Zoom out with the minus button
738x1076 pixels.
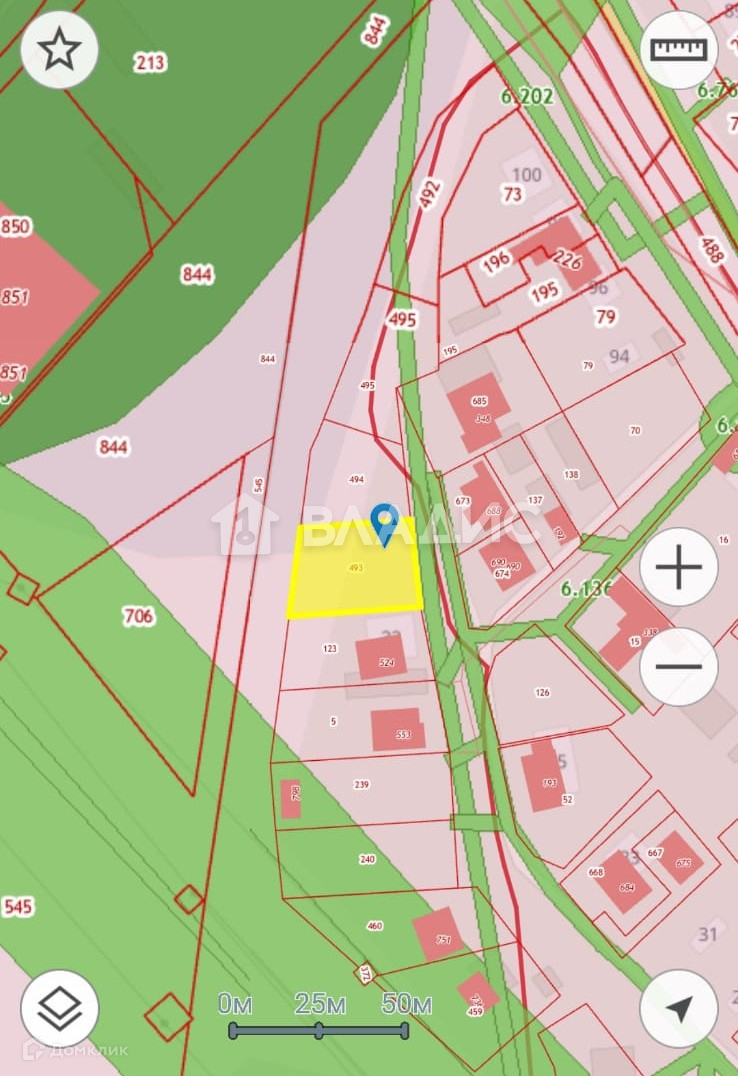678,667
